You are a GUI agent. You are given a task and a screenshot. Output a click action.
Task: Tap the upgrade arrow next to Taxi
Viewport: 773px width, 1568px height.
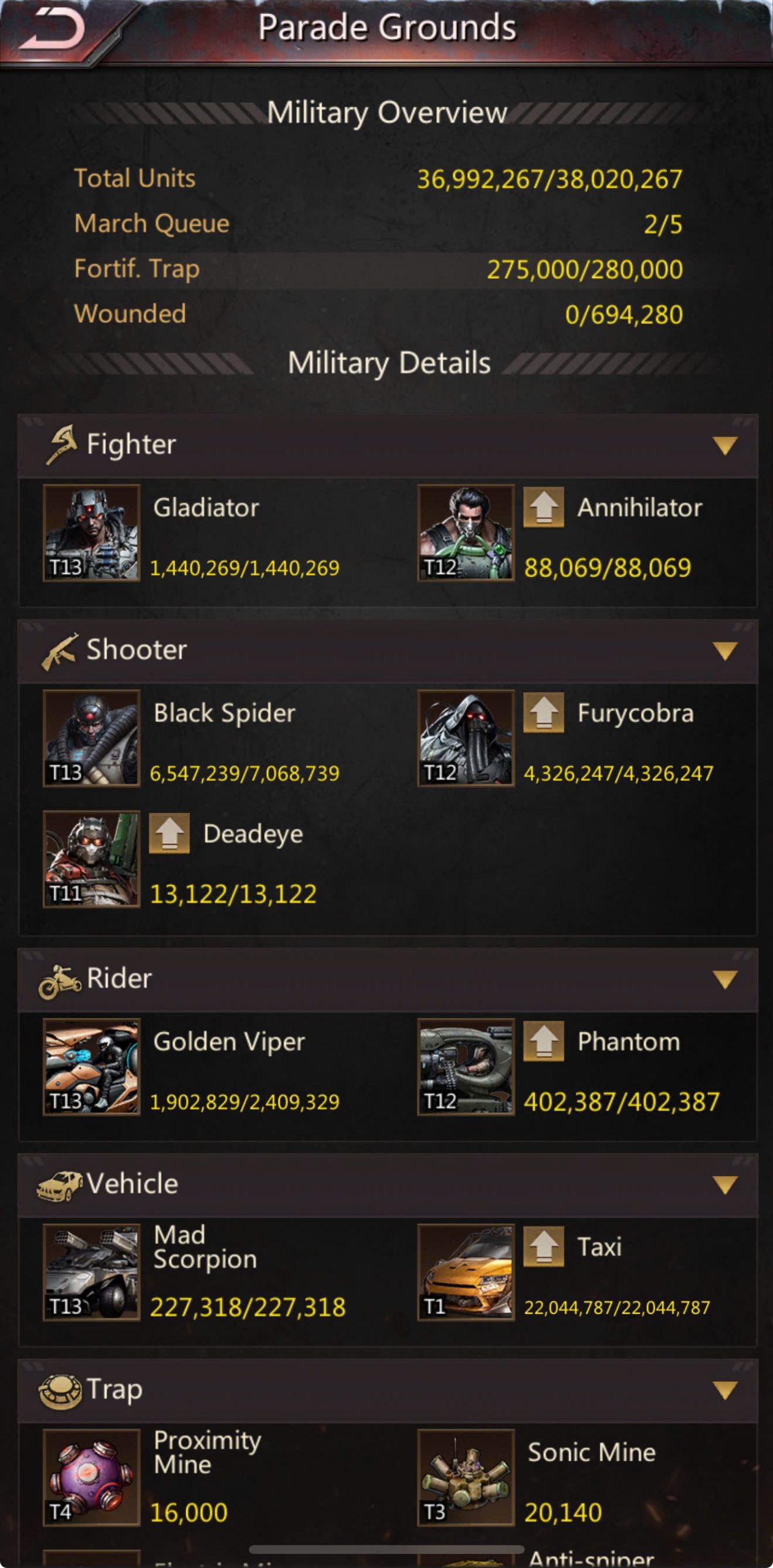[543, 1246]
